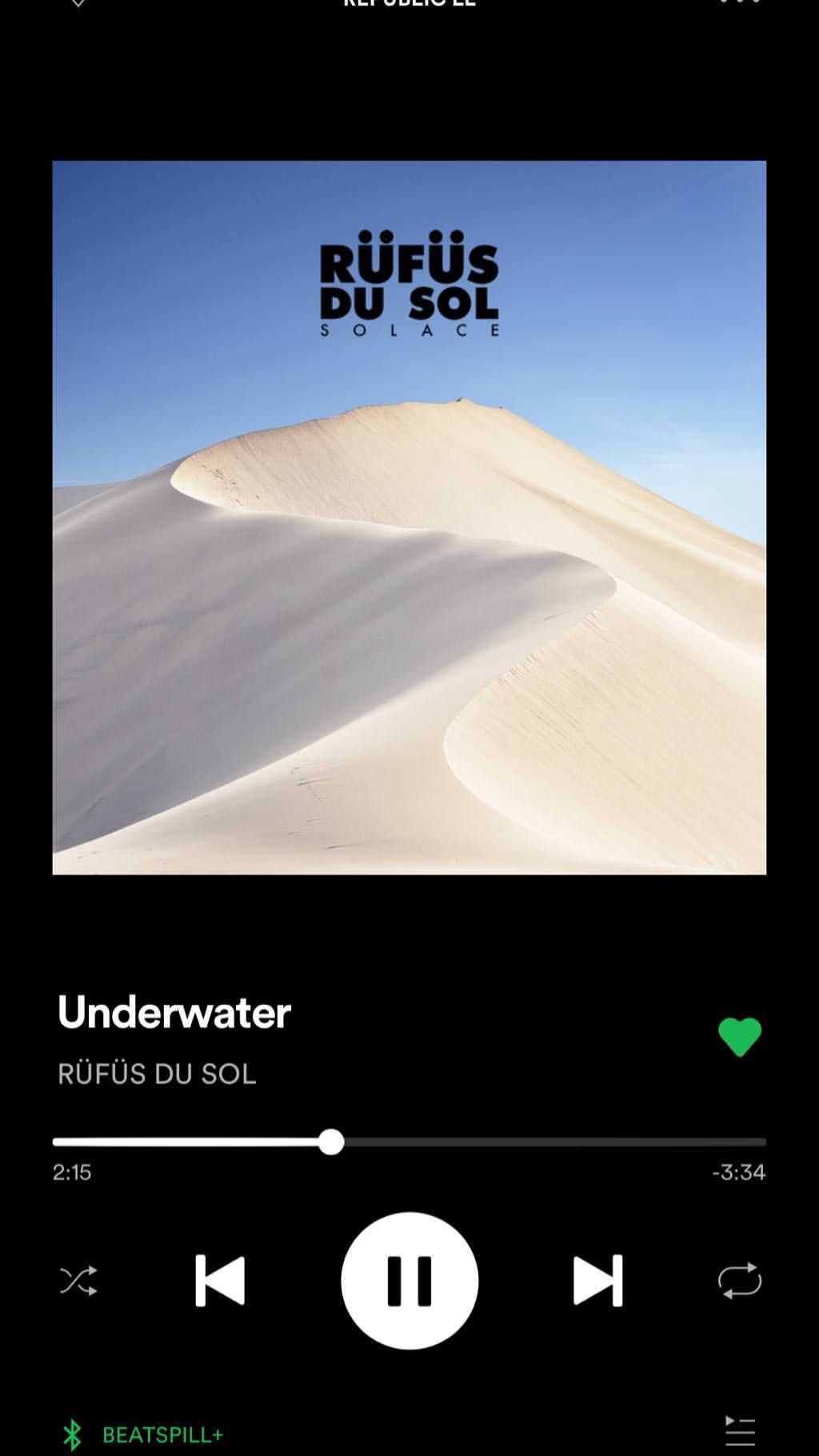Screen dimensions: 819x1456
Task: Open artist RÜFÜS DU SOL
Action: coord(157,1074)
